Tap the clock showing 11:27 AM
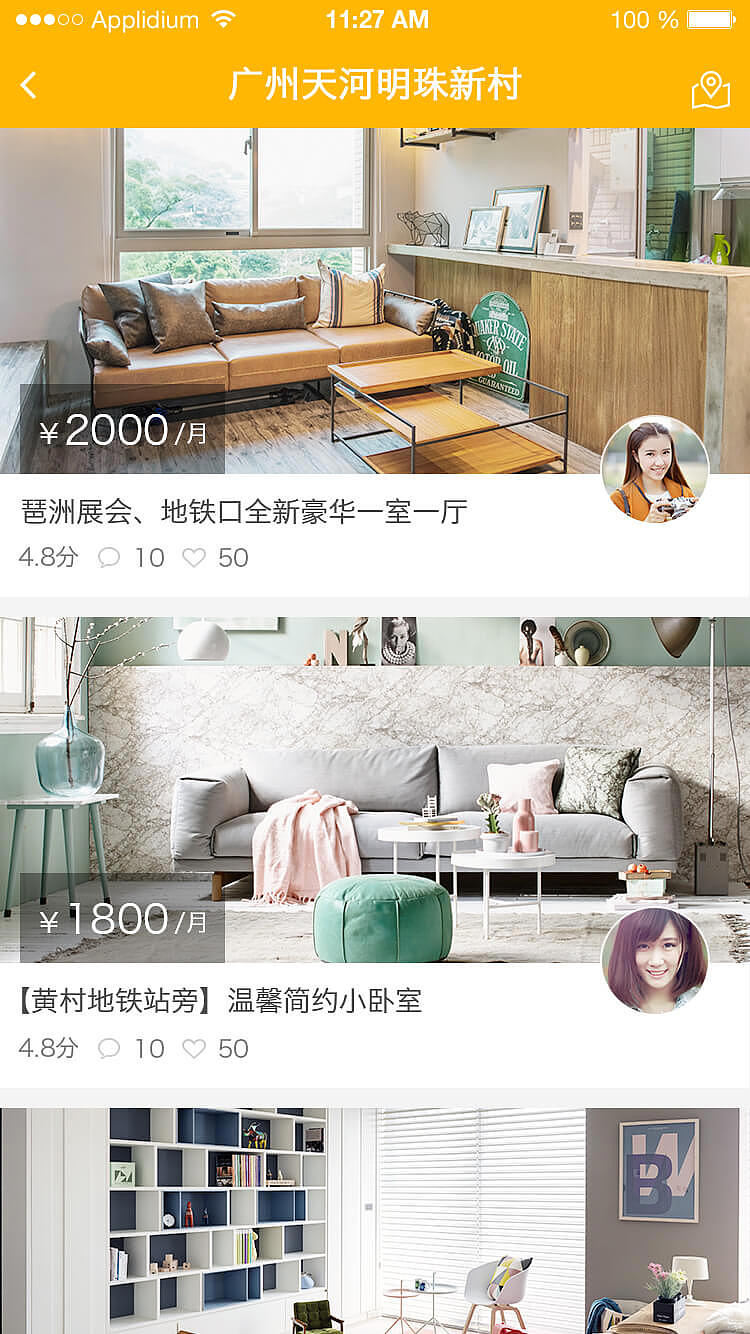 point(373,18)
